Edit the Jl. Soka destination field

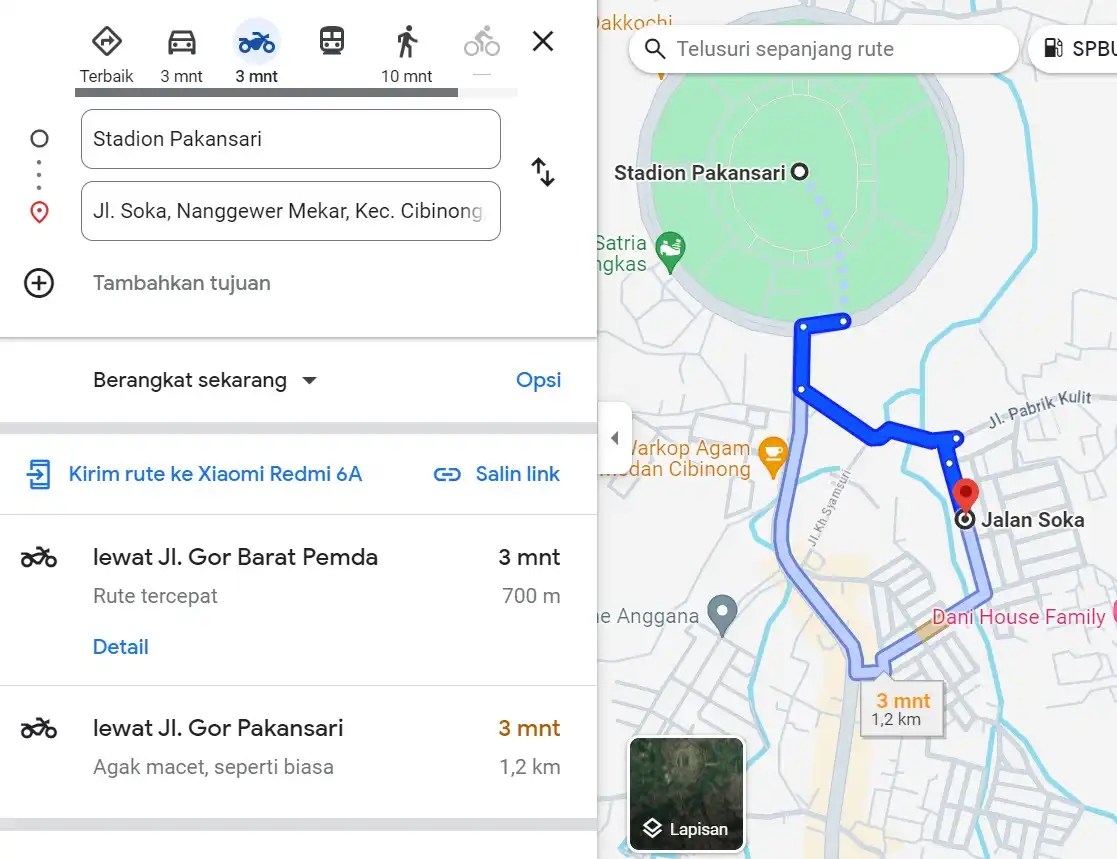(290, 211)
